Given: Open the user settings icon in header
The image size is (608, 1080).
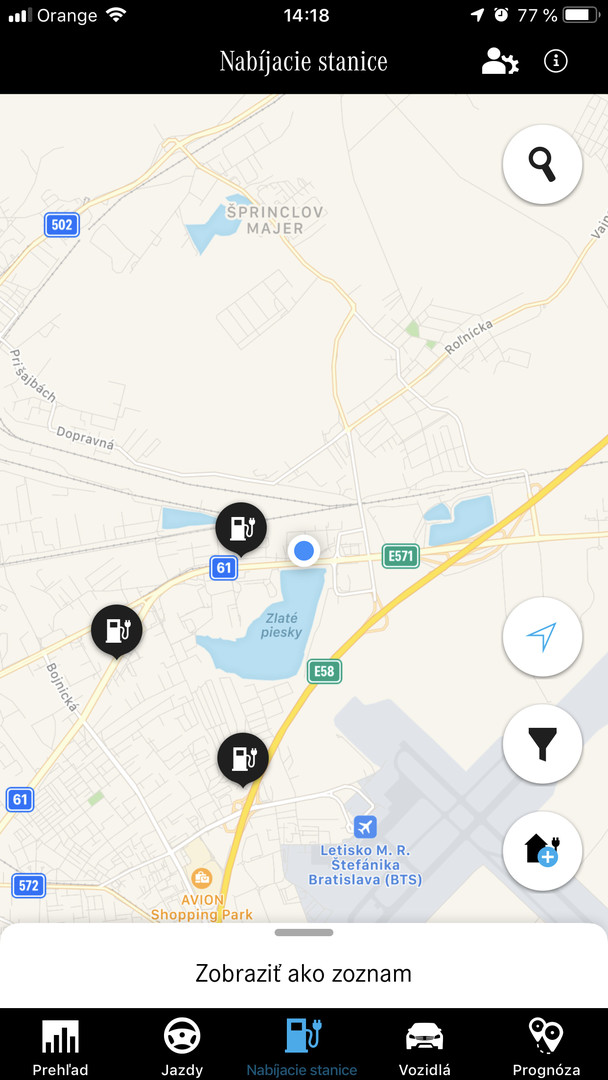Looking at the screenshot, I should pos(500,61).
